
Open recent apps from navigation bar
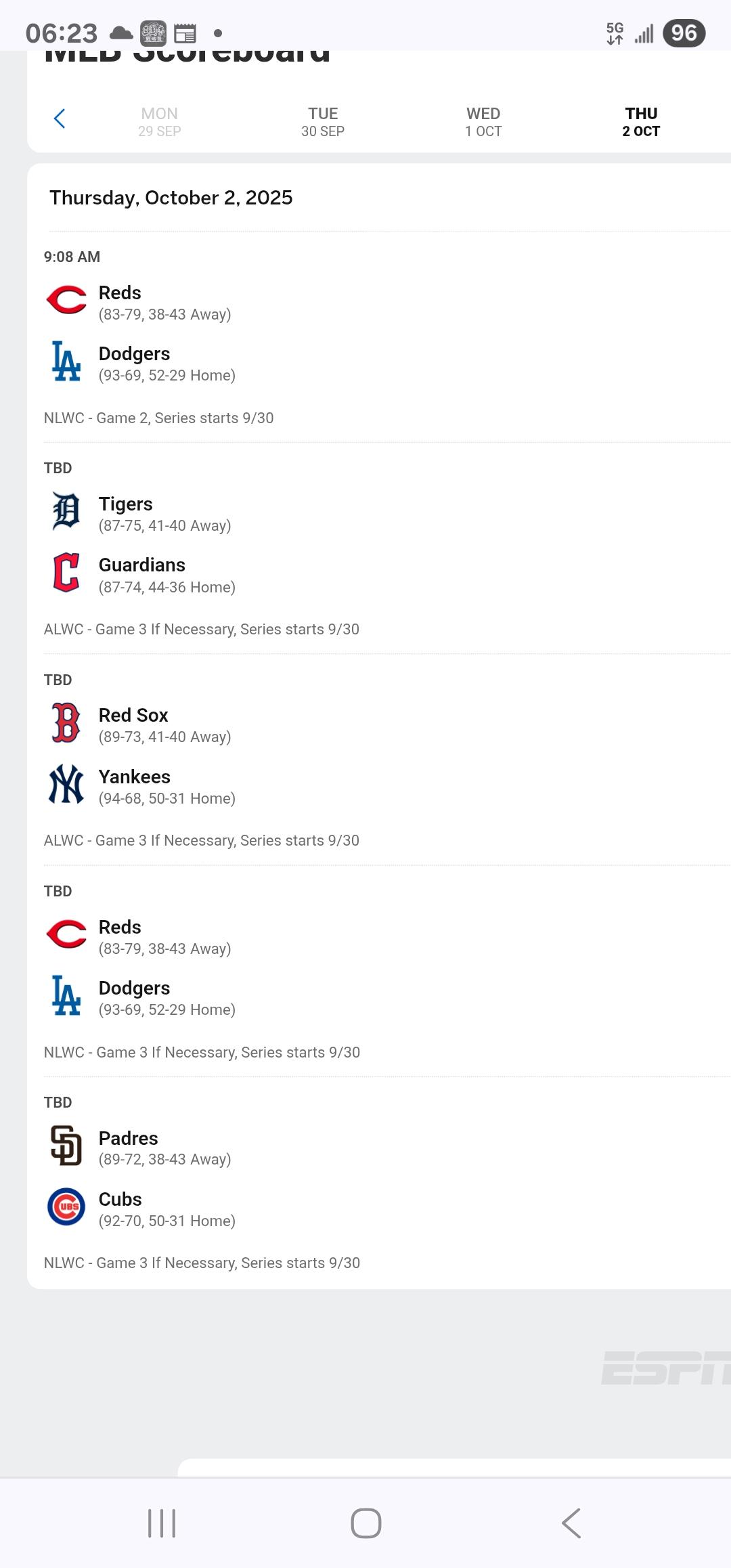(162, 1523)
